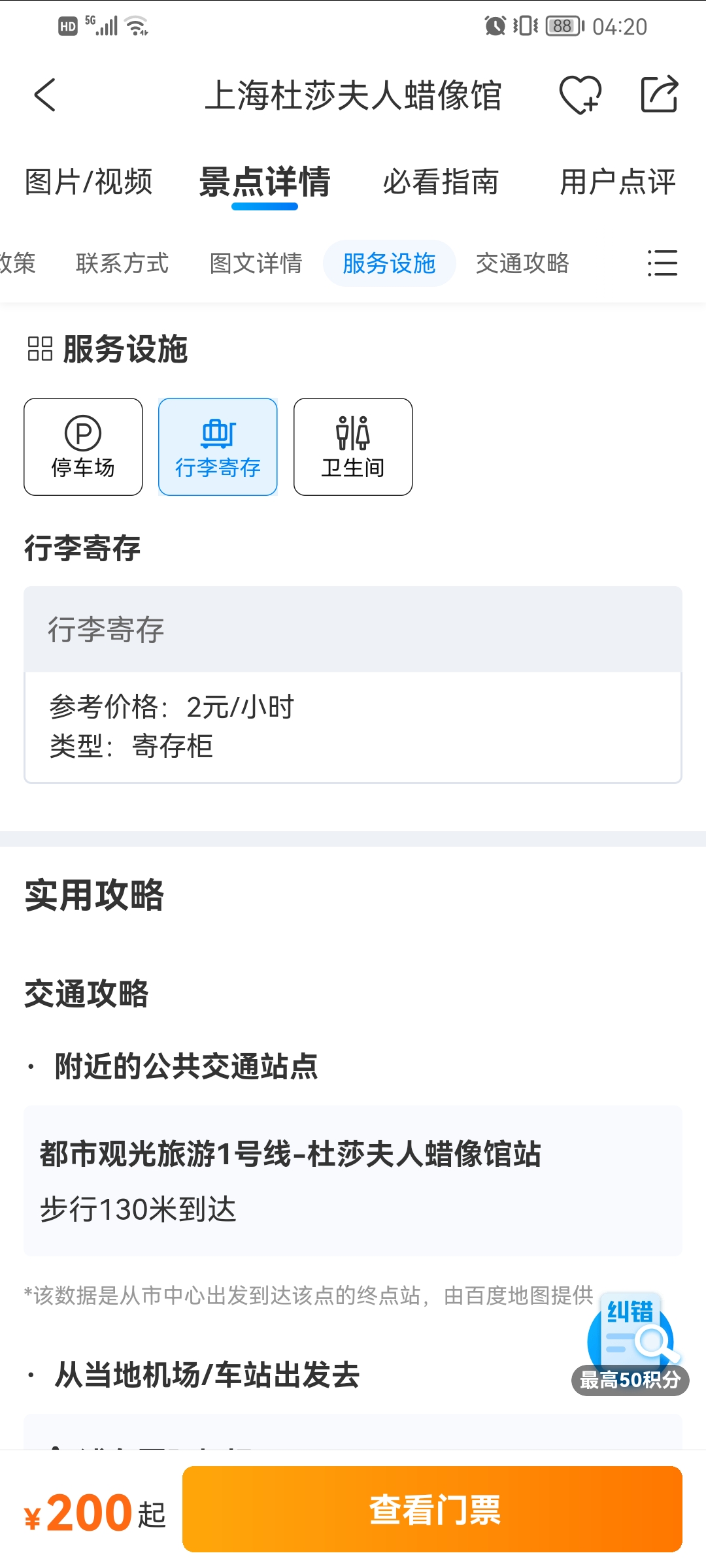Select the 行李寄存 facility
This screenshot has width=706, height=1568.
pos(218,447)
